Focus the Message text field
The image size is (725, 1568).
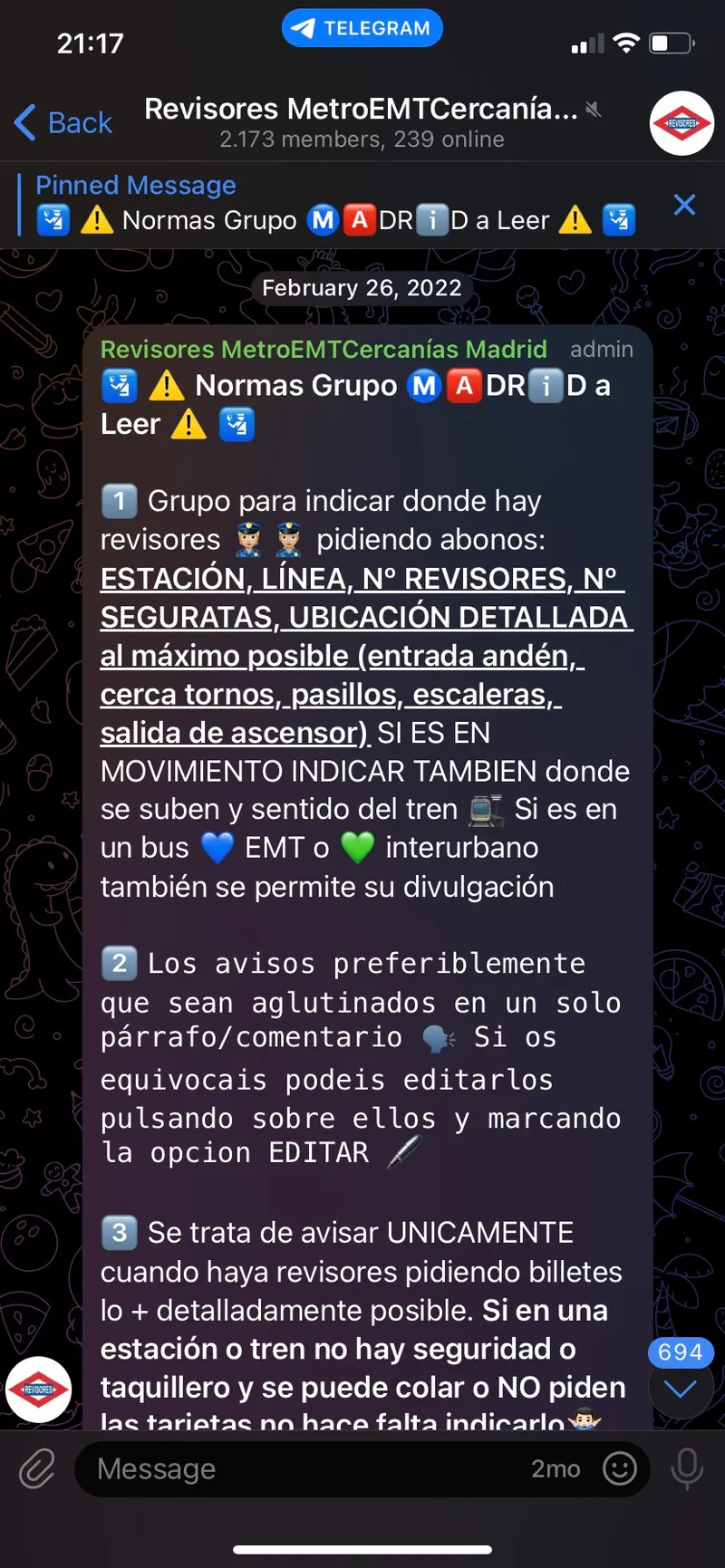[308, 1468]
